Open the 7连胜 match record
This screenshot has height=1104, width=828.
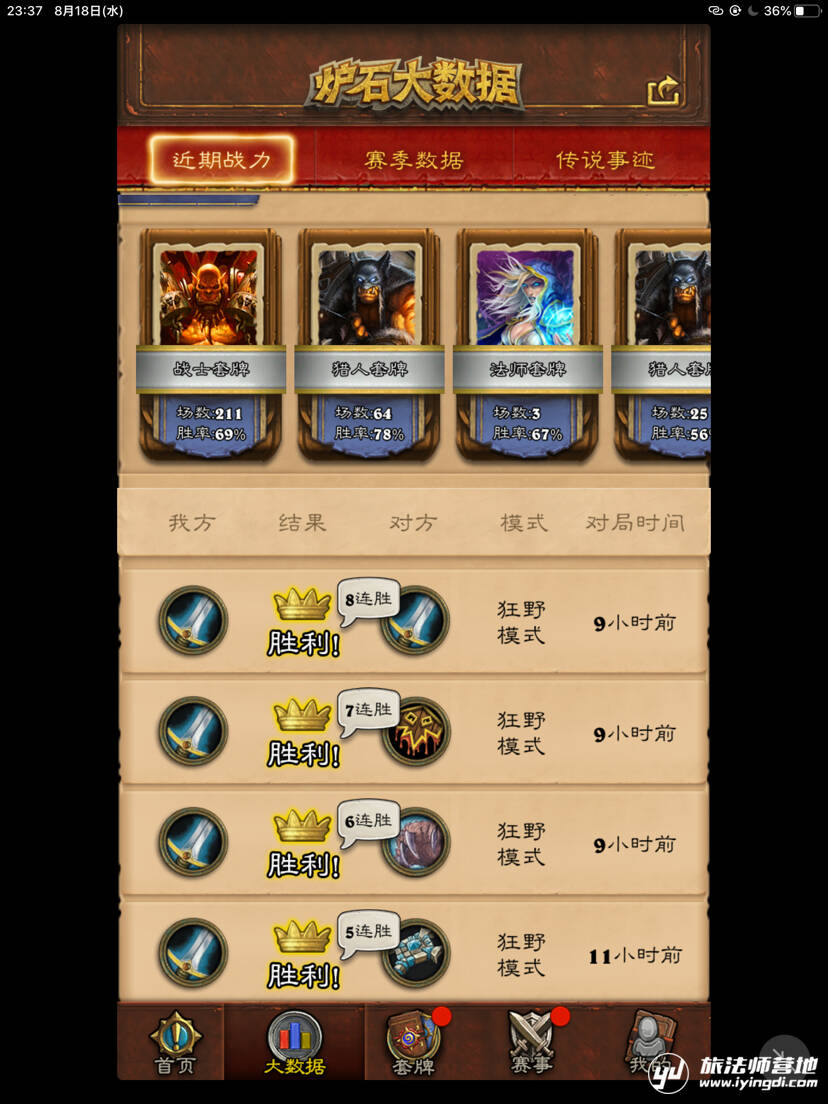tap(413, 733)
